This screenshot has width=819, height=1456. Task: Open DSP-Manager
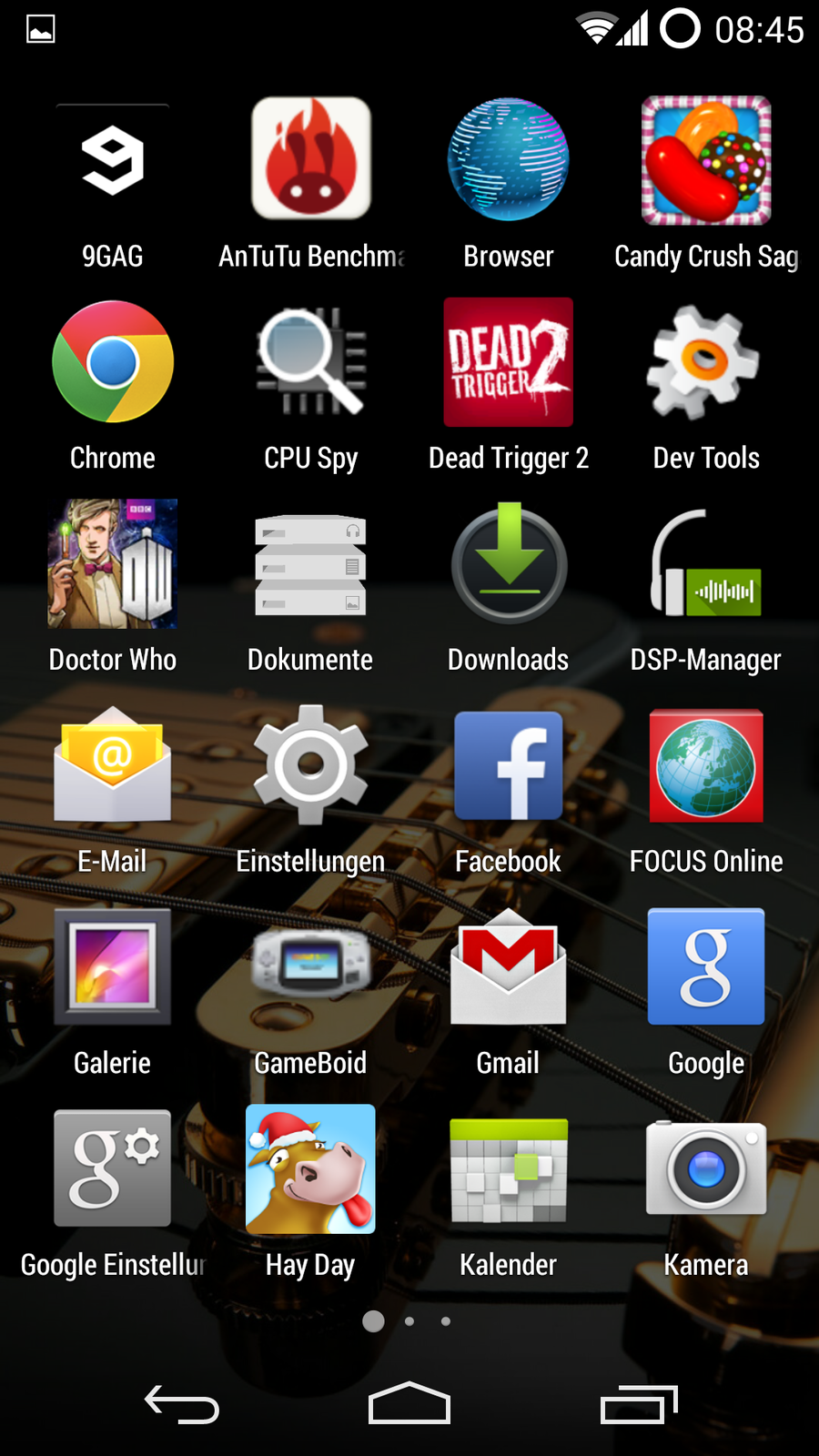coord(706,564)
